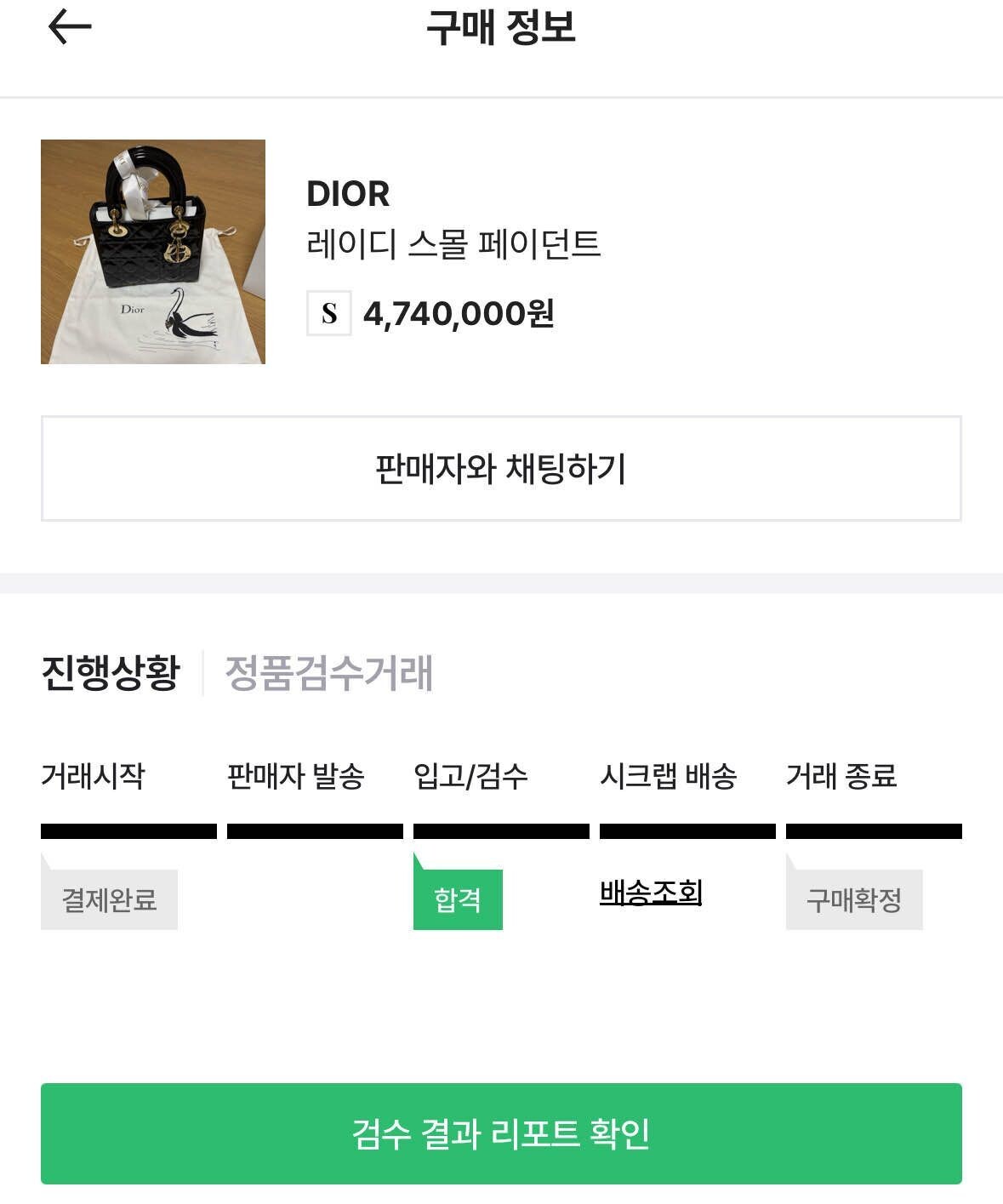The height and width of the screenshot is (1204, 1003).
Task: Select the 판매자 발송 seller shipping stage
Action: pyautogui.click(x=298, y=774)
